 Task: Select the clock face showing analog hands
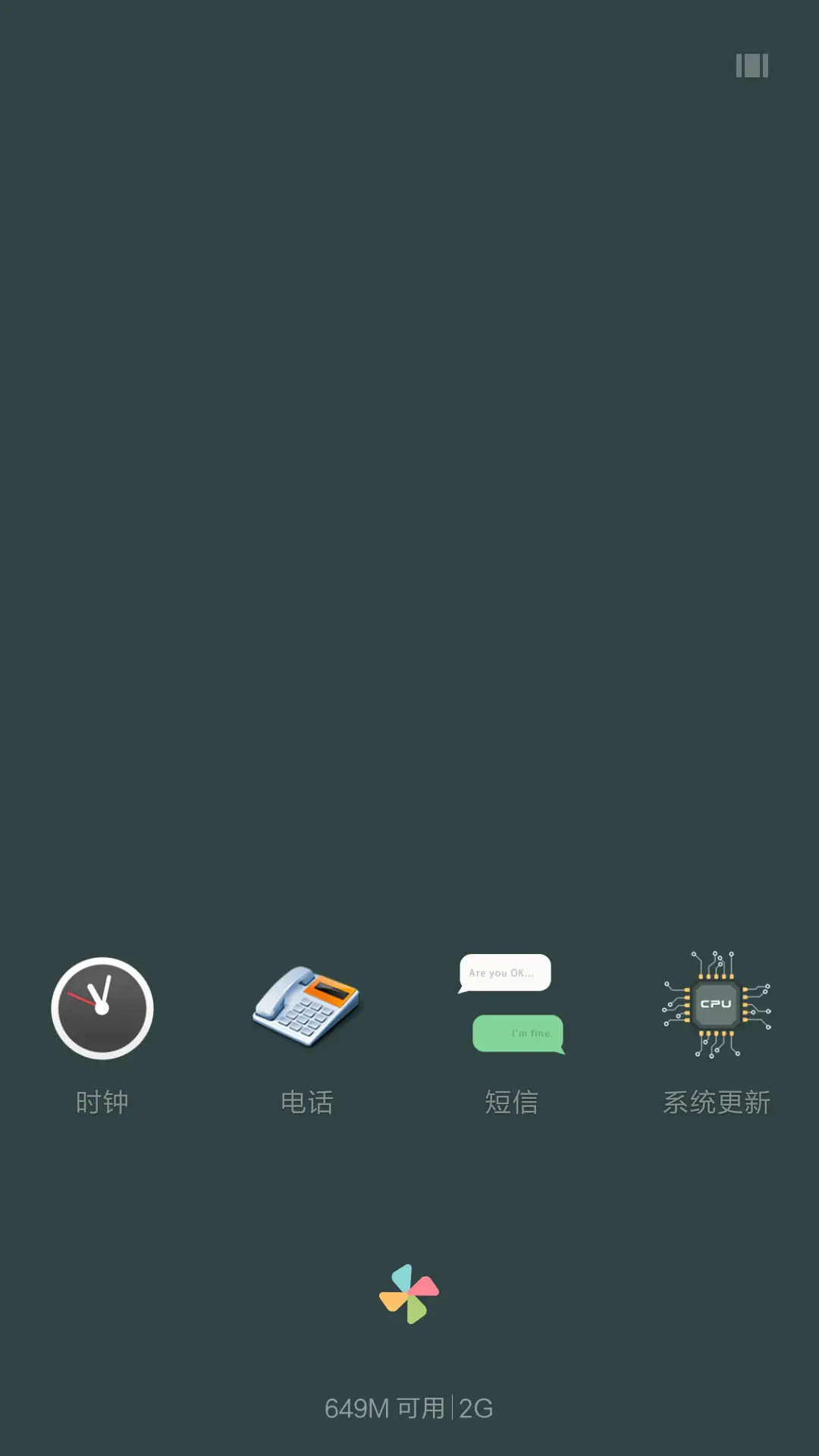[x=102, y=1007]
